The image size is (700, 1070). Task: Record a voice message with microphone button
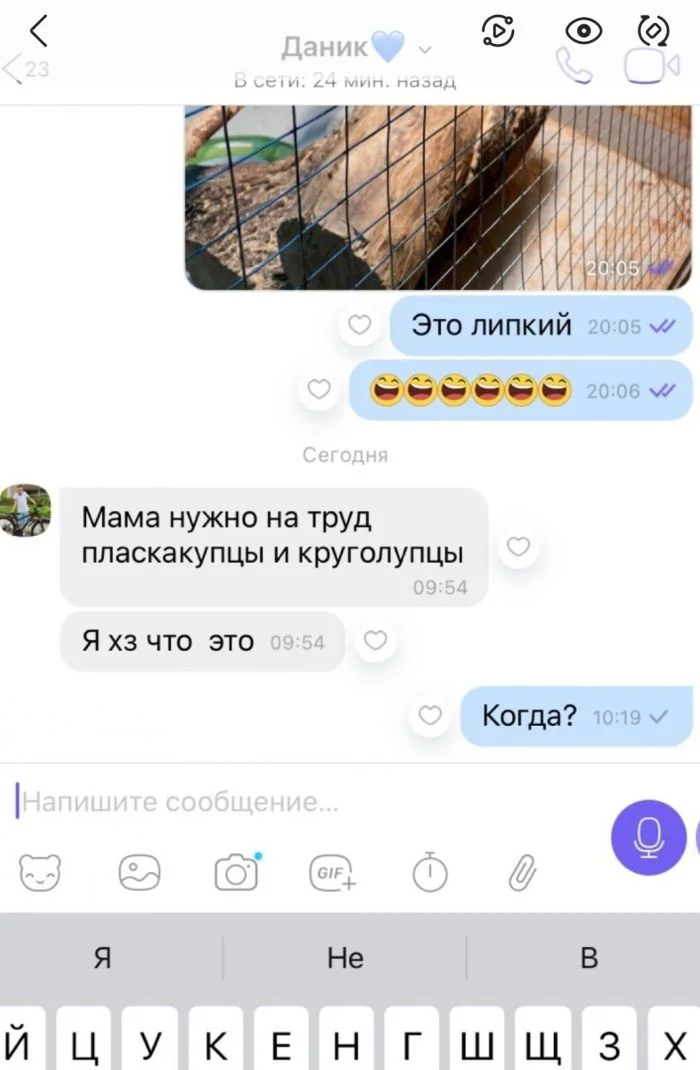(x=649, y=837)
